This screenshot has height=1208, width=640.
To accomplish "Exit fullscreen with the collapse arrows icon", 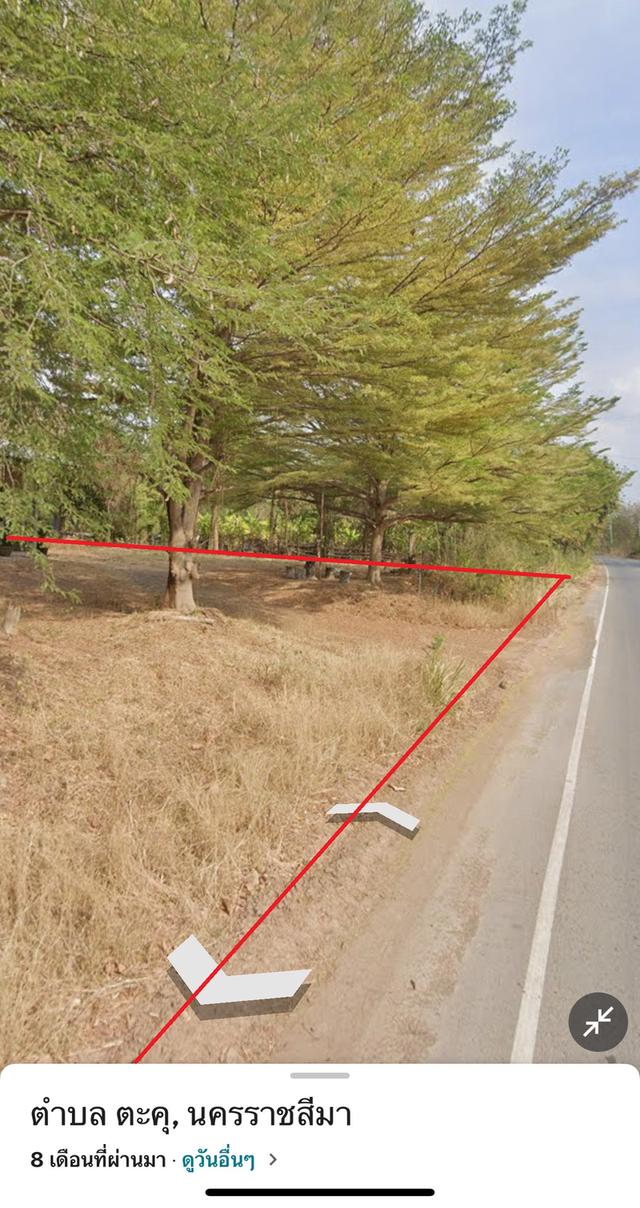I will click(598, 1021).
